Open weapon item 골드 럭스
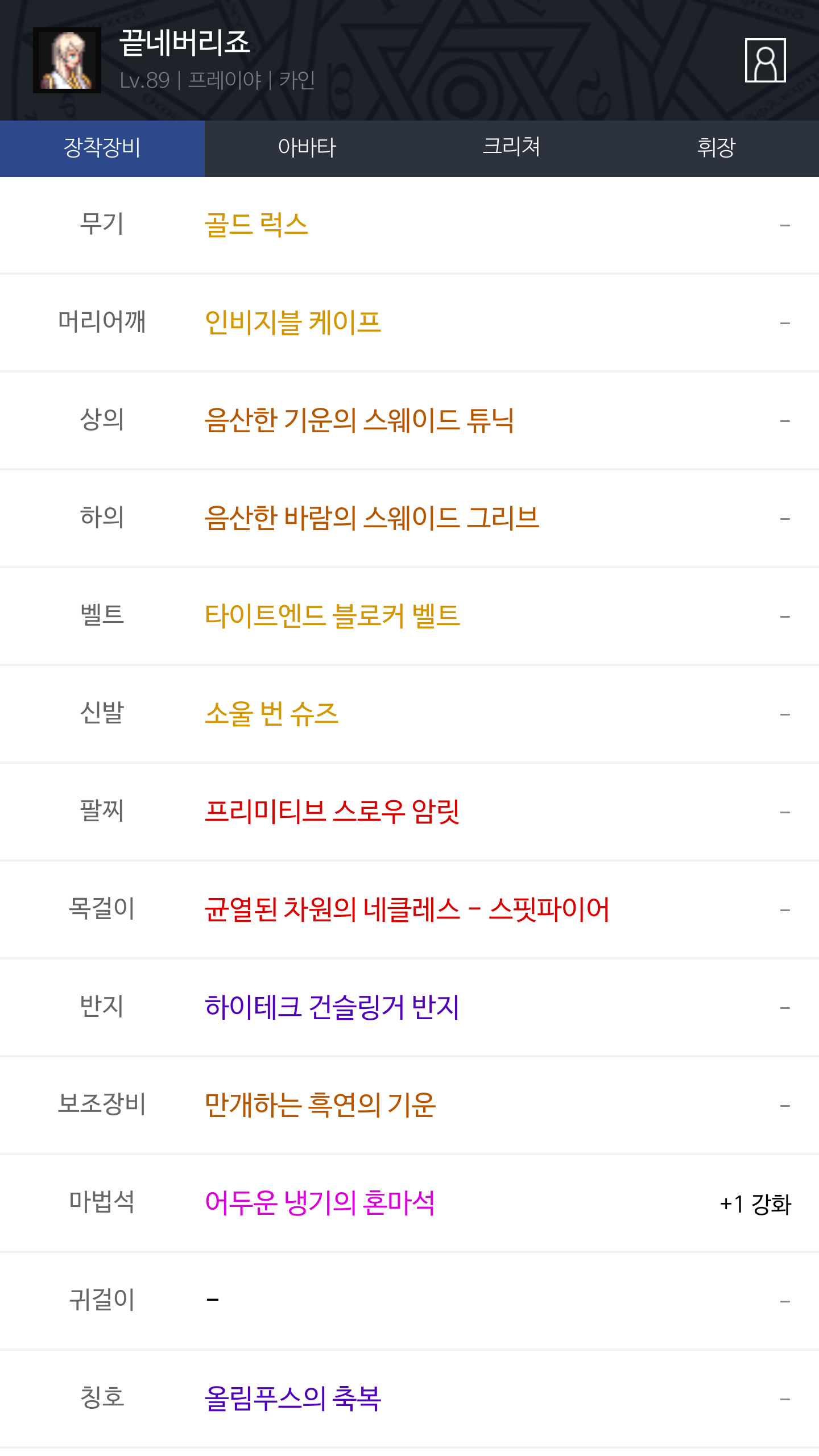This screenshot has width=819, height=1456. (257, 225)
